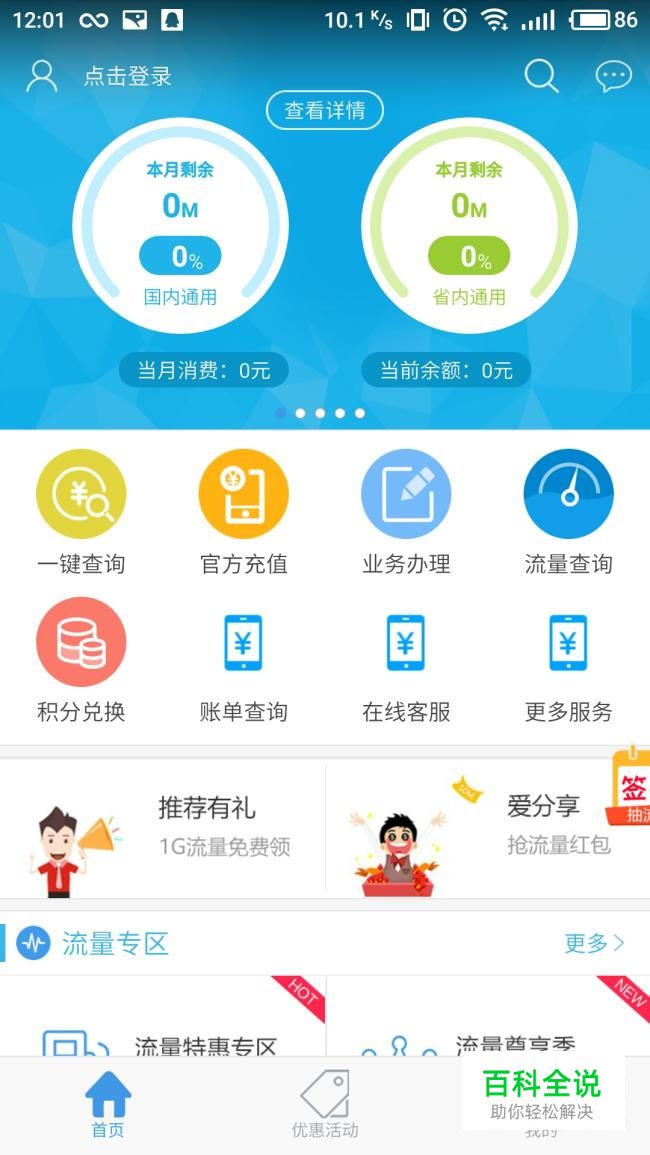Tap the 签 sign-in badge
650x1155 pixels.
tap(632, 786)
